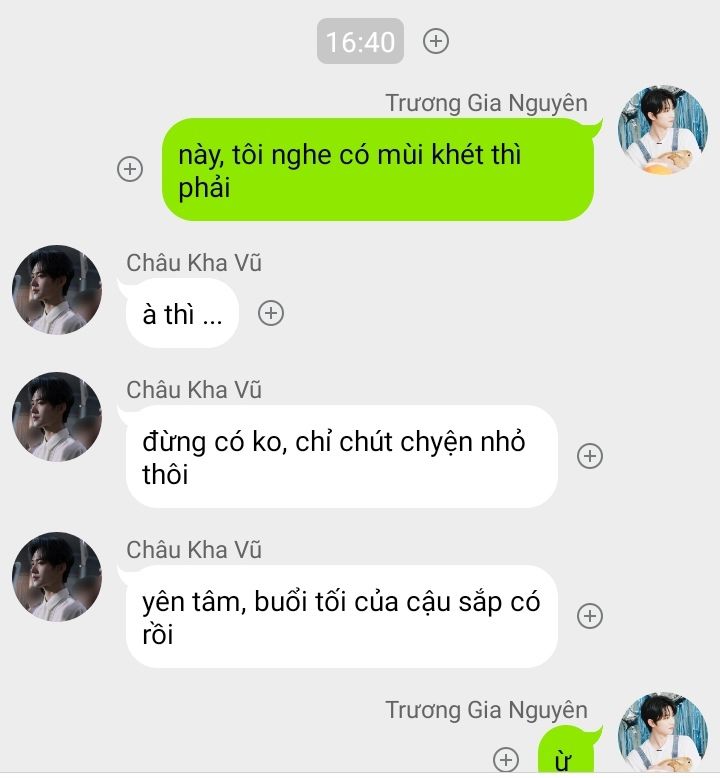This screenshot has width=720, height=778.
Task: Tap the plus next to "này, tôi nghe có mùi khét"
Action: pos(130,169)
